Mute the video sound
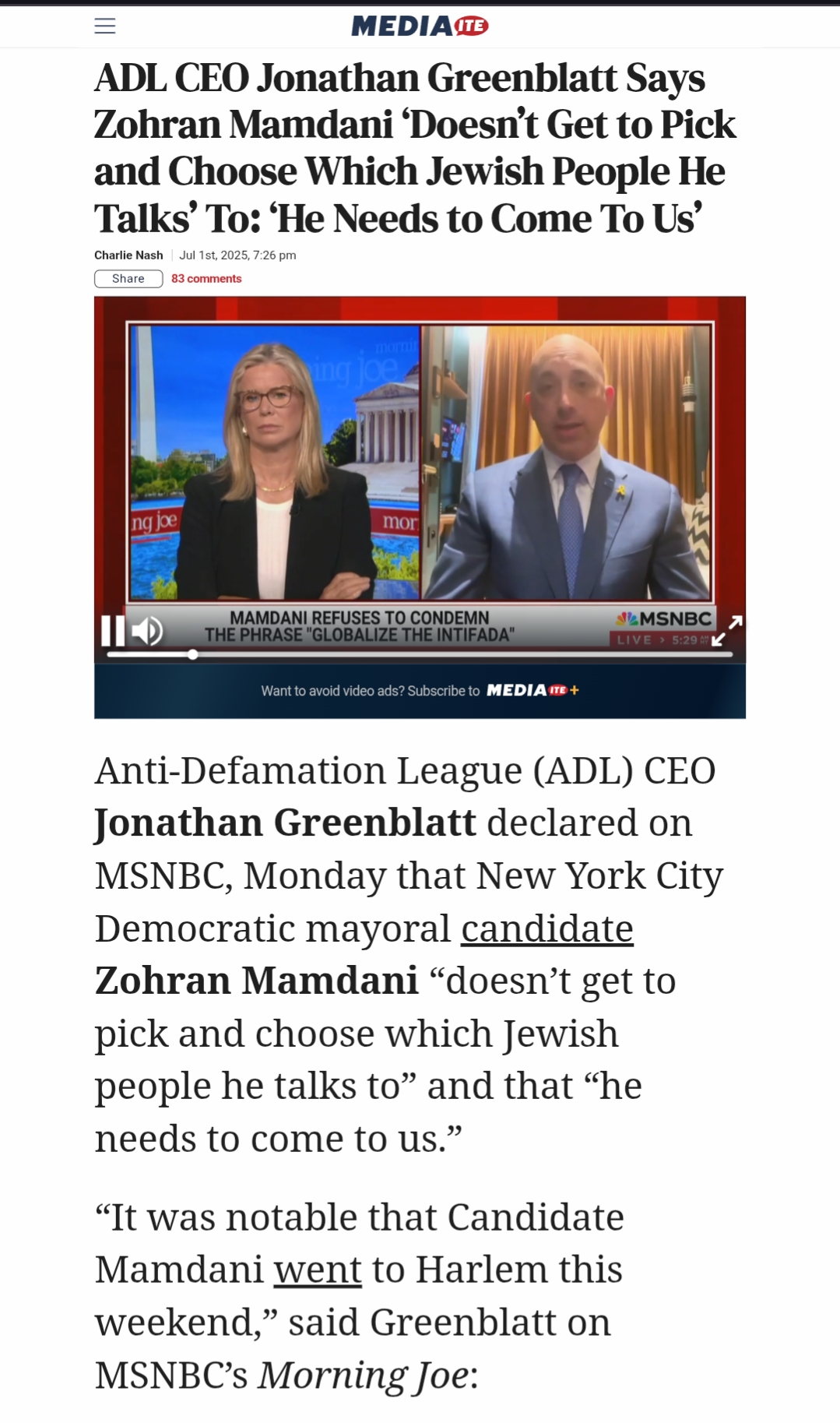Viewport: 840px width, 1423px height. pos(147,630)
